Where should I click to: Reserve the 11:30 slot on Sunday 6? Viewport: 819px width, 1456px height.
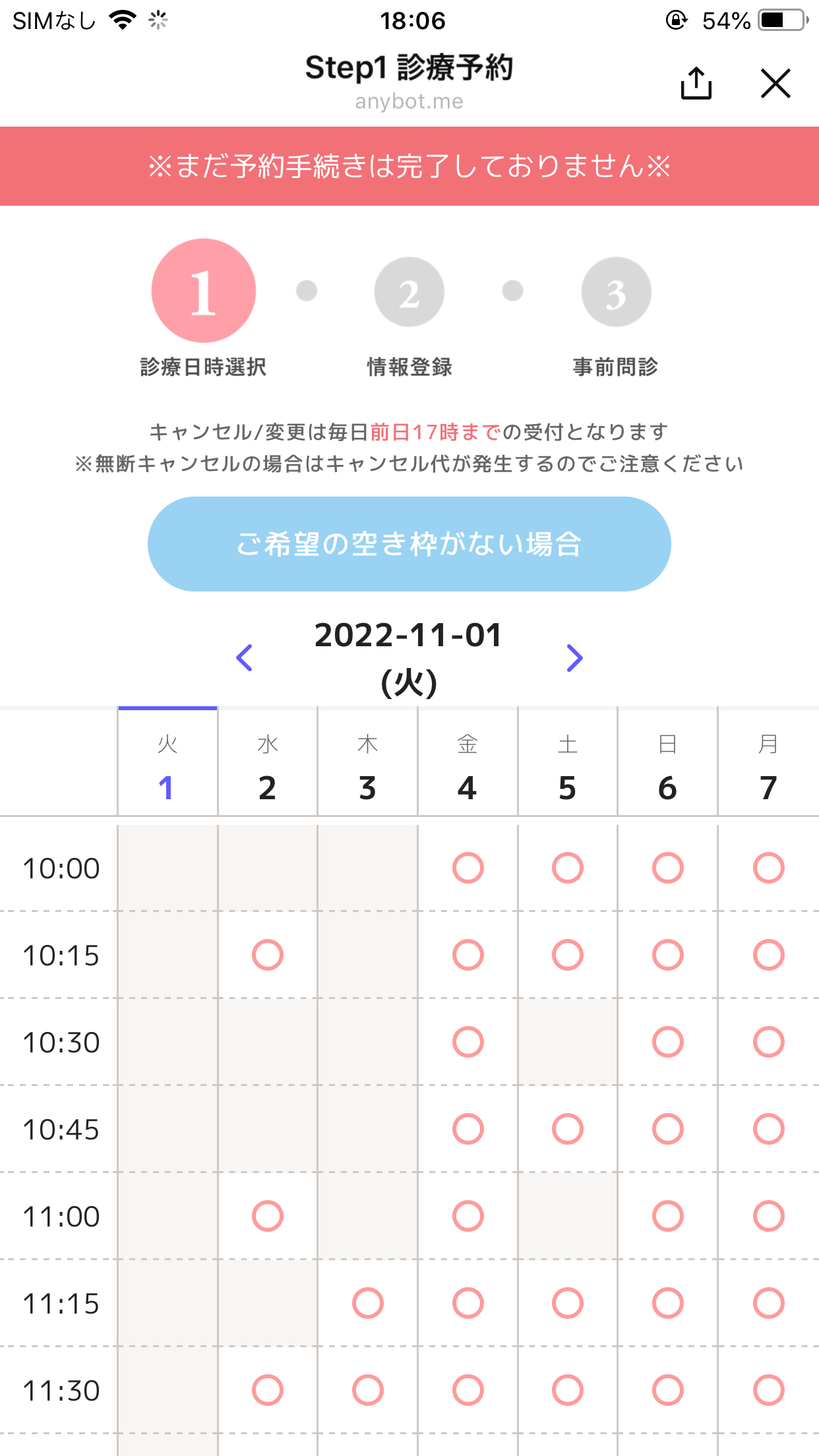[x=668, y=1390]
